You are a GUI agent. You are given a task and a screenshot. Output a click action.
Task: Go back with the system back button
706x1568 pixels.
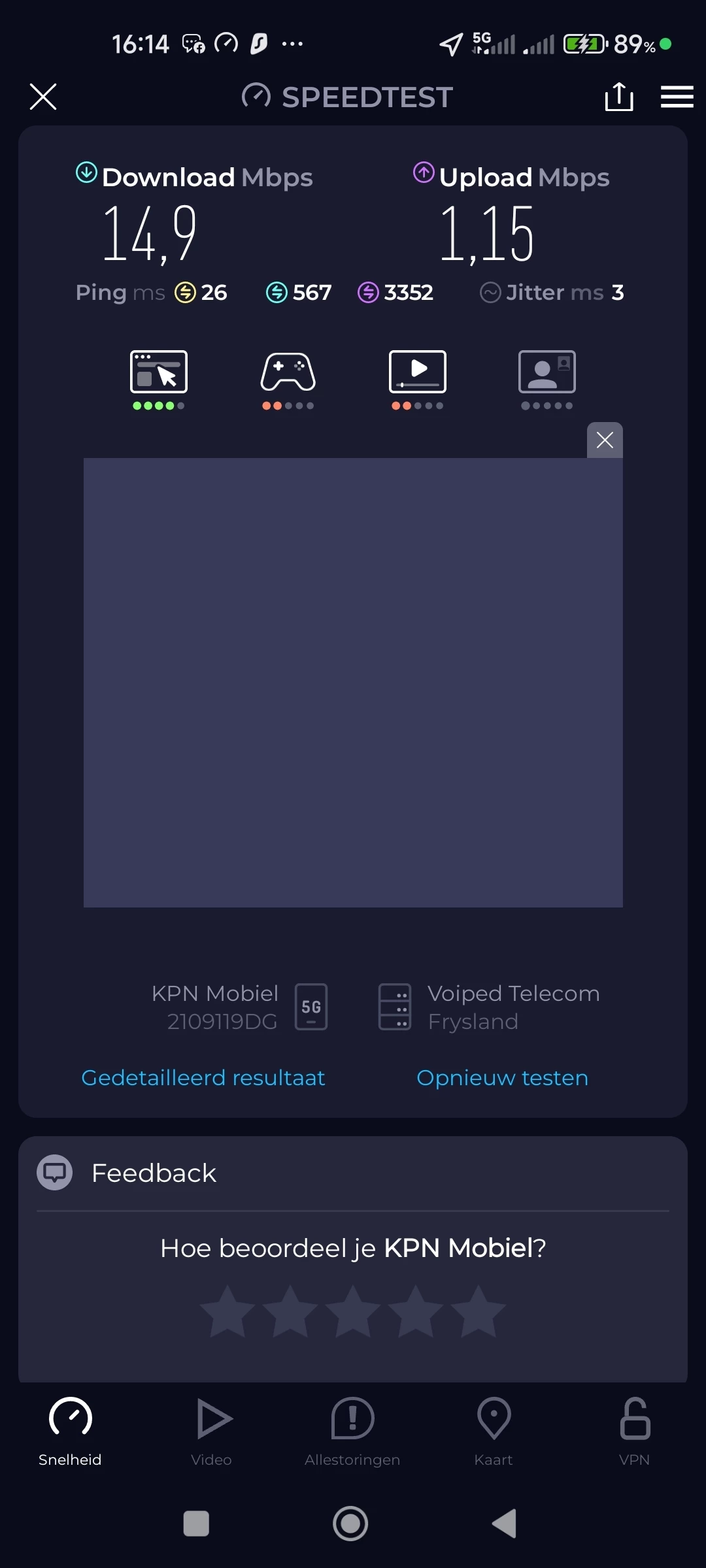pyautogui.click(x=505, y=1524)
